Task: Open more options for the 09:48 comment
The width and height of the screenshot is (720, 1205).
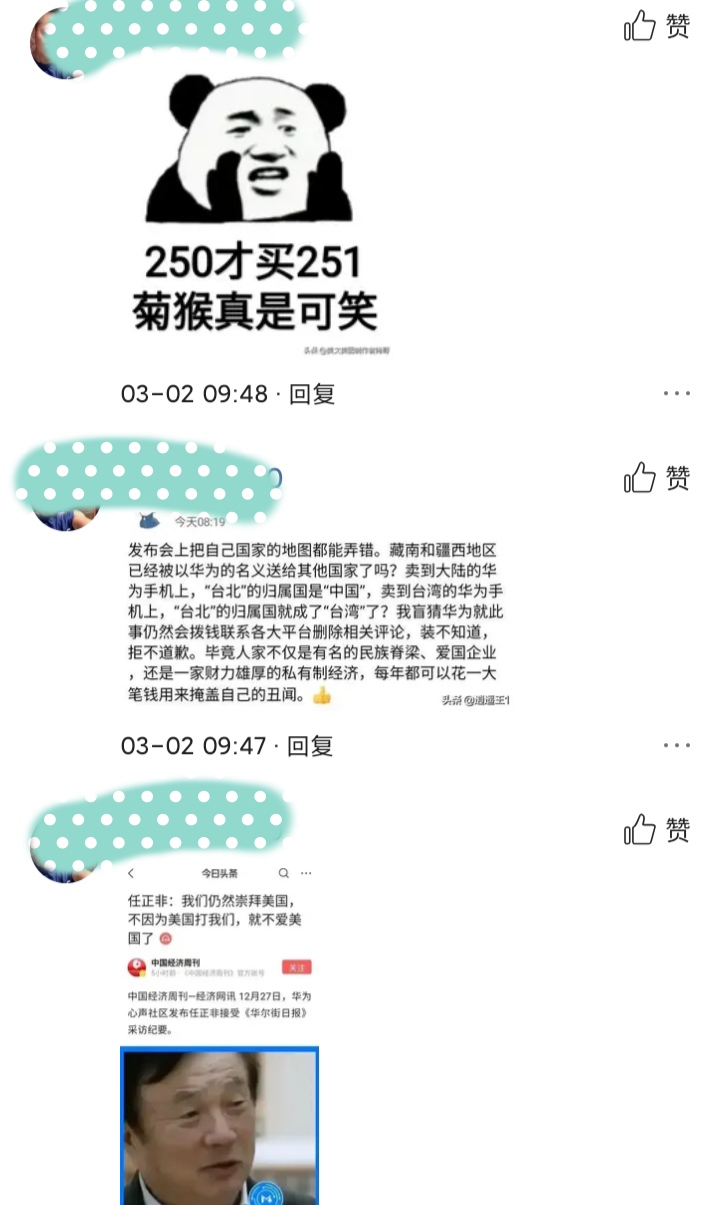Action: click(x=678, y=394)
